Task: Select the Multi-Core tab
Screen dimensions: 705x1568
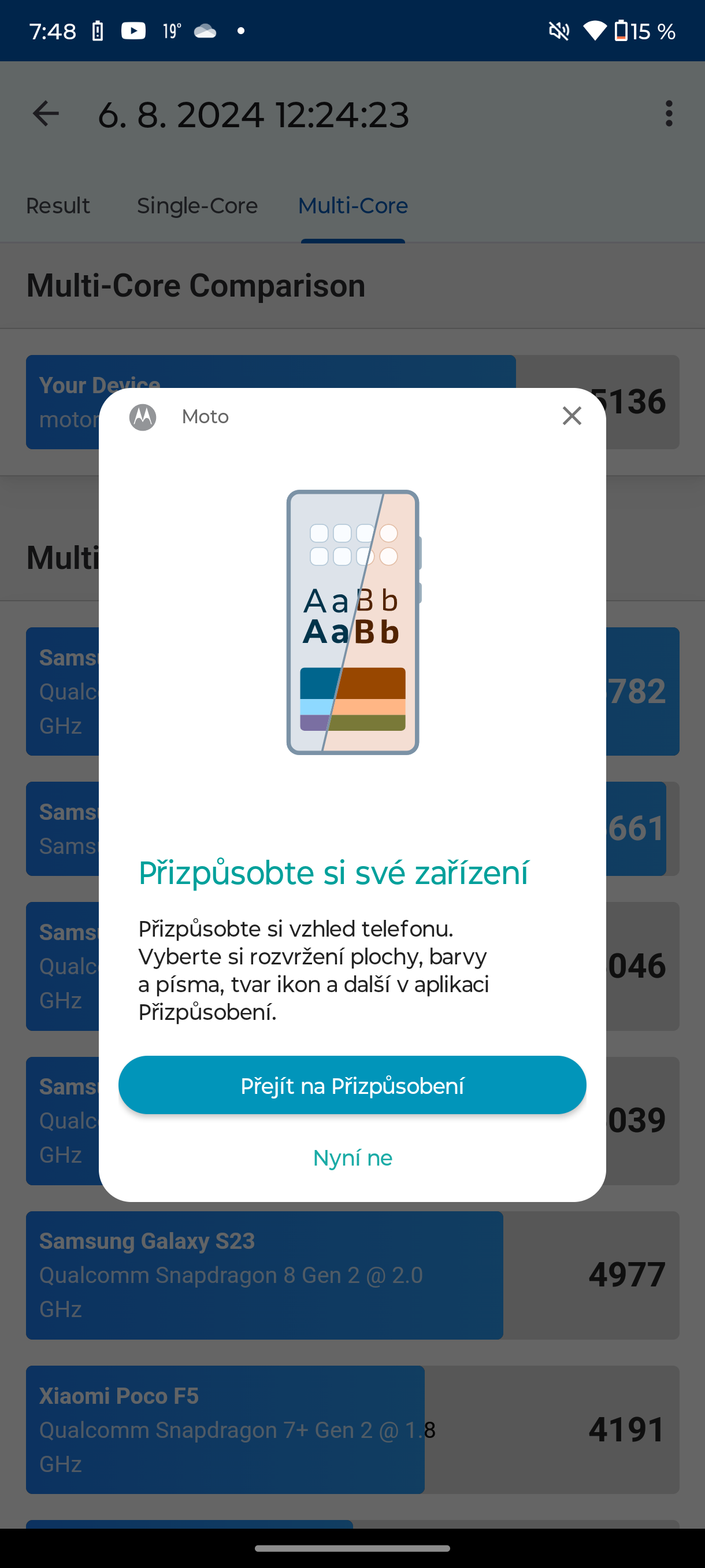Action: [x=353, y=206]
